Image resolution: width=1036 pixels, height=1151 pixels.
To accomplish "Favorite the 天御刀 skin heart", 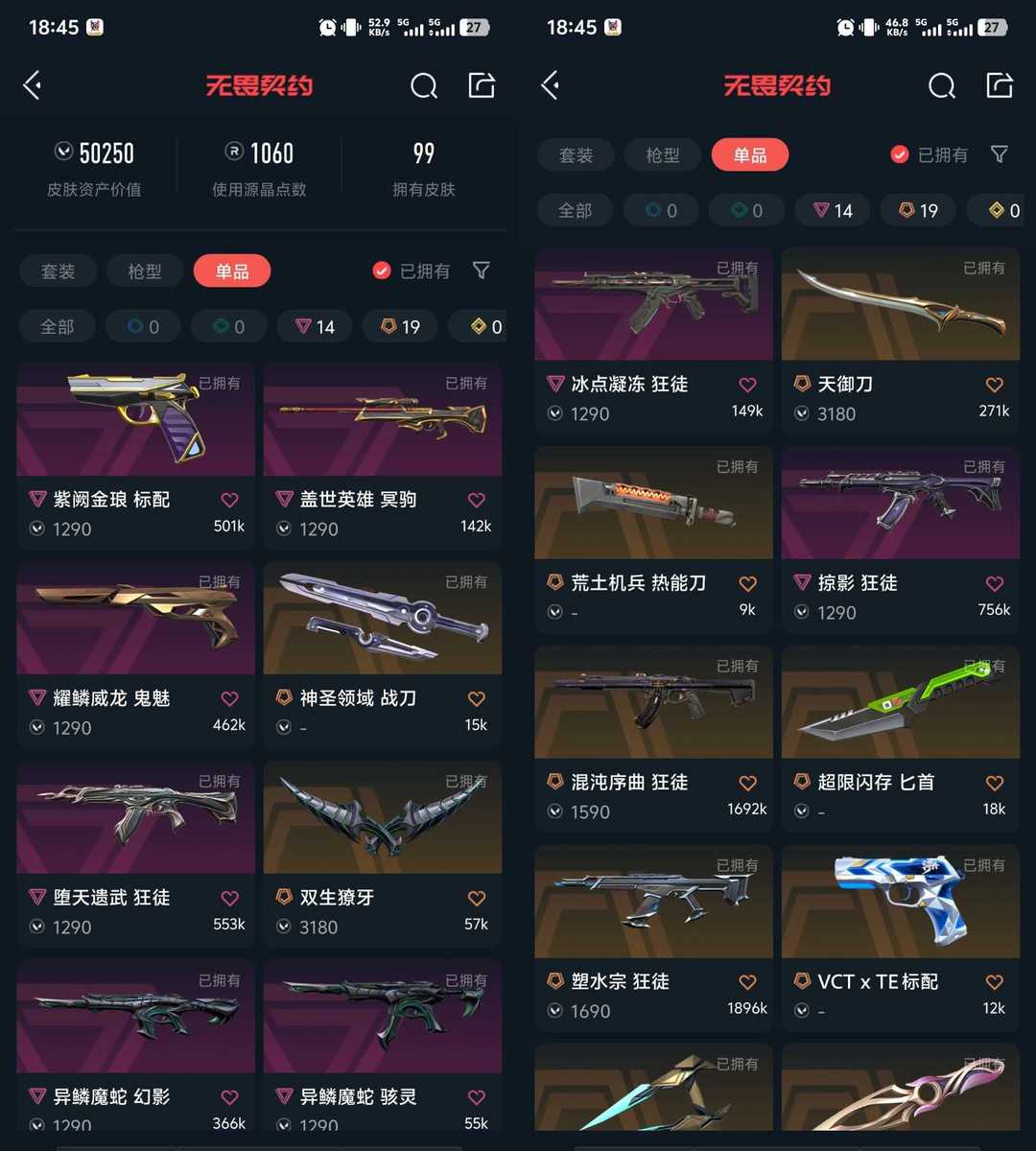I will tap(994, 385).
